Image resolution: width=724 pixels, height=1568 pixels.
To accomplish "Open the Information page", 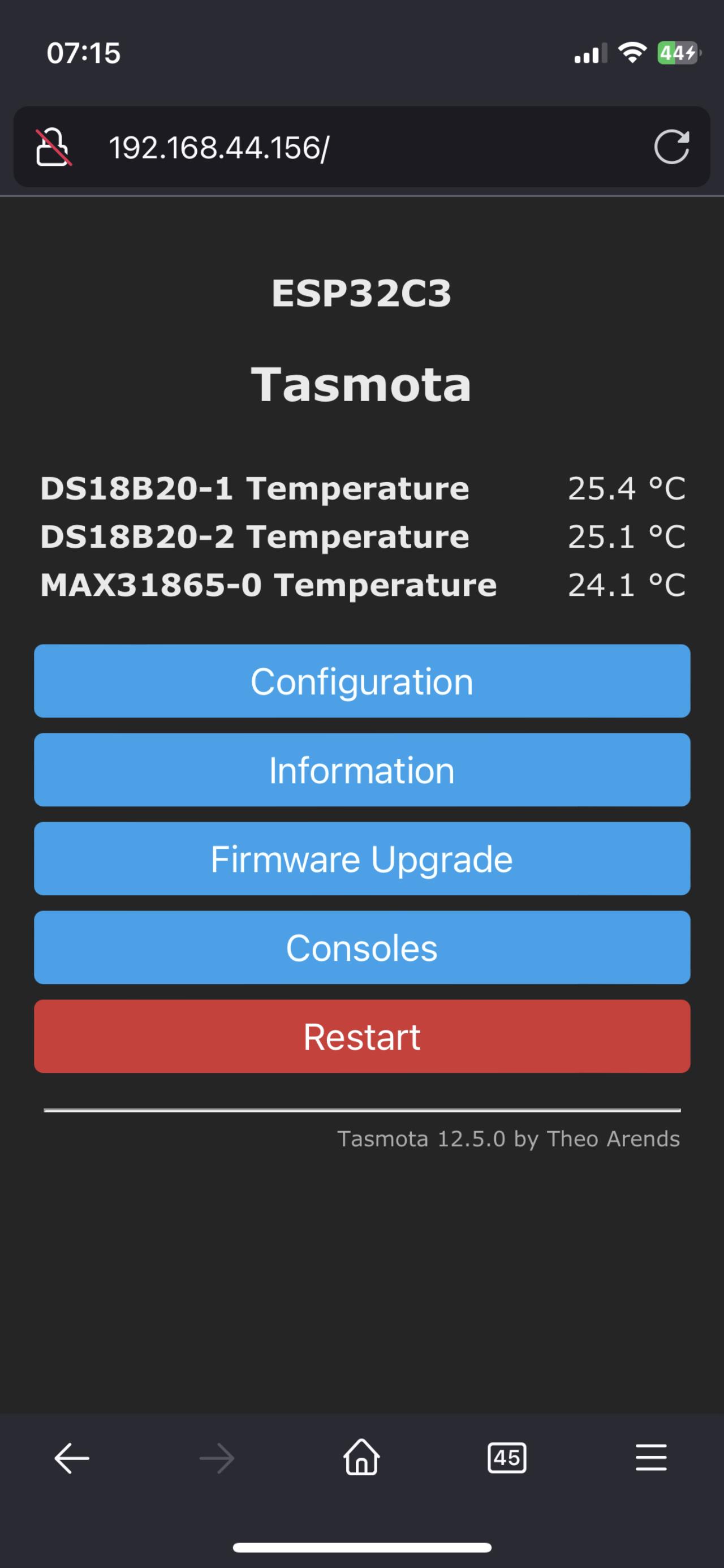I will coord(362,770).
